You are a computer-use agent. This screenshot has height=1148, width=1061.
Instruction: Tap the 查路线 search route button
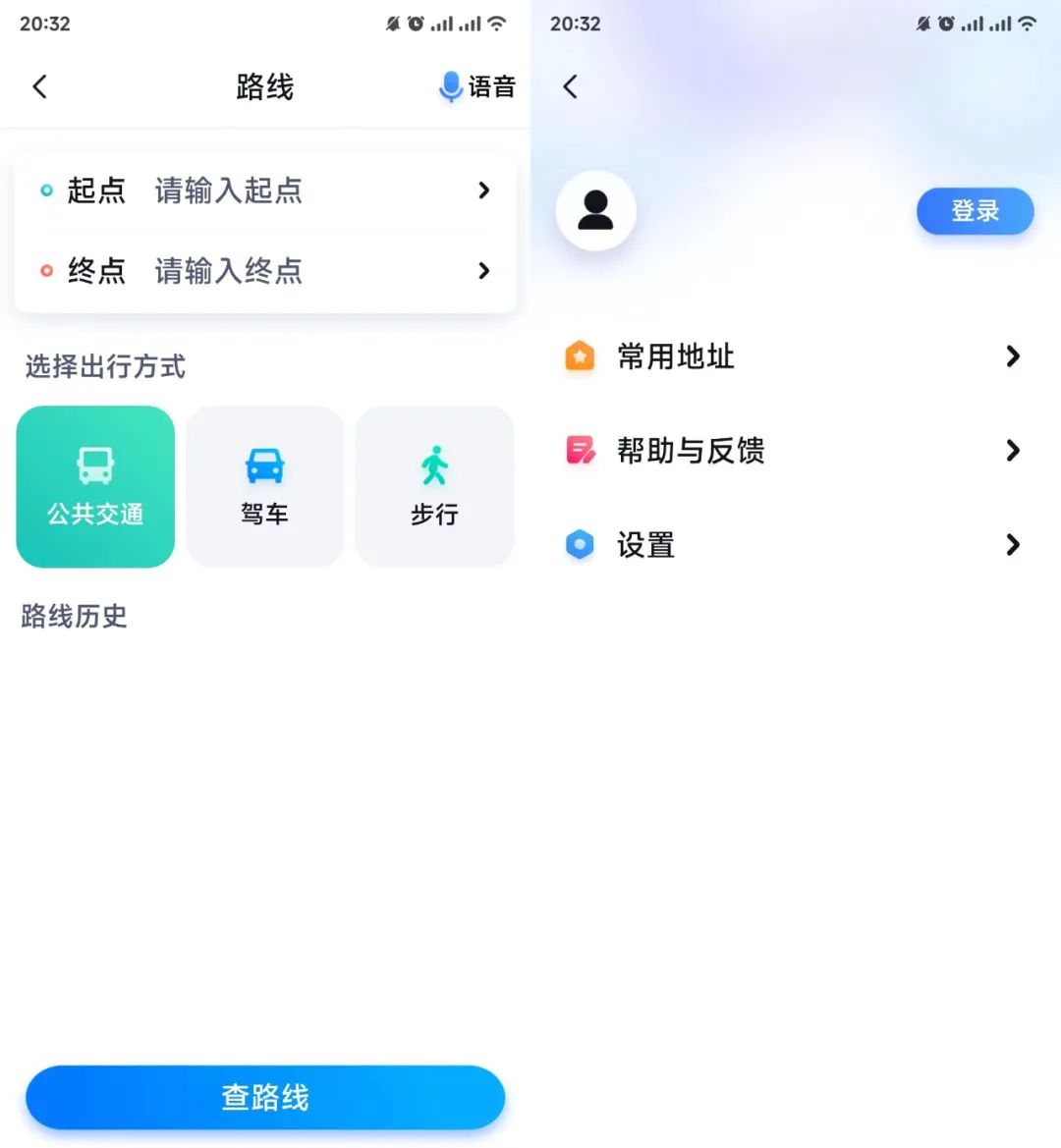264,1097
